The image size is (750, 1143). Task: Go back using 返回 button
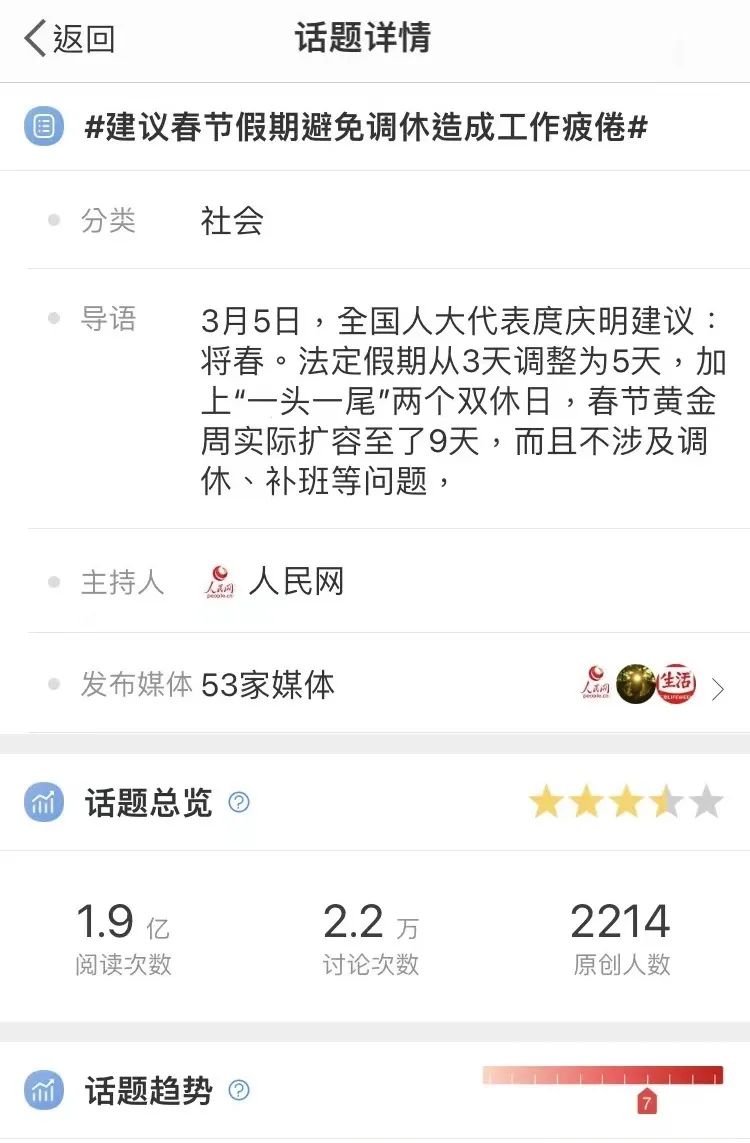(70, 39)
